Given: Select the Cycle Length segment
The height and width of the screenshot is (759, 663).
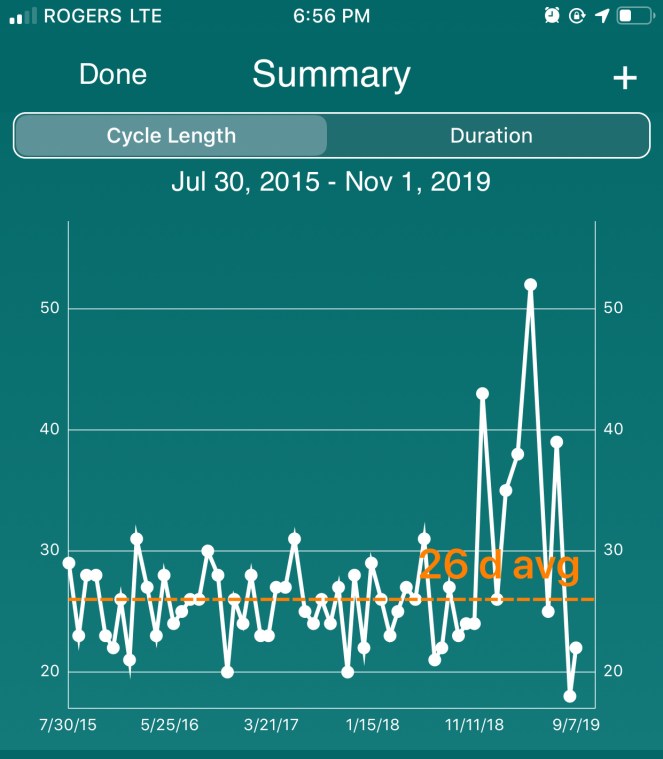Looking at the screenshot, I should (171, 136).
